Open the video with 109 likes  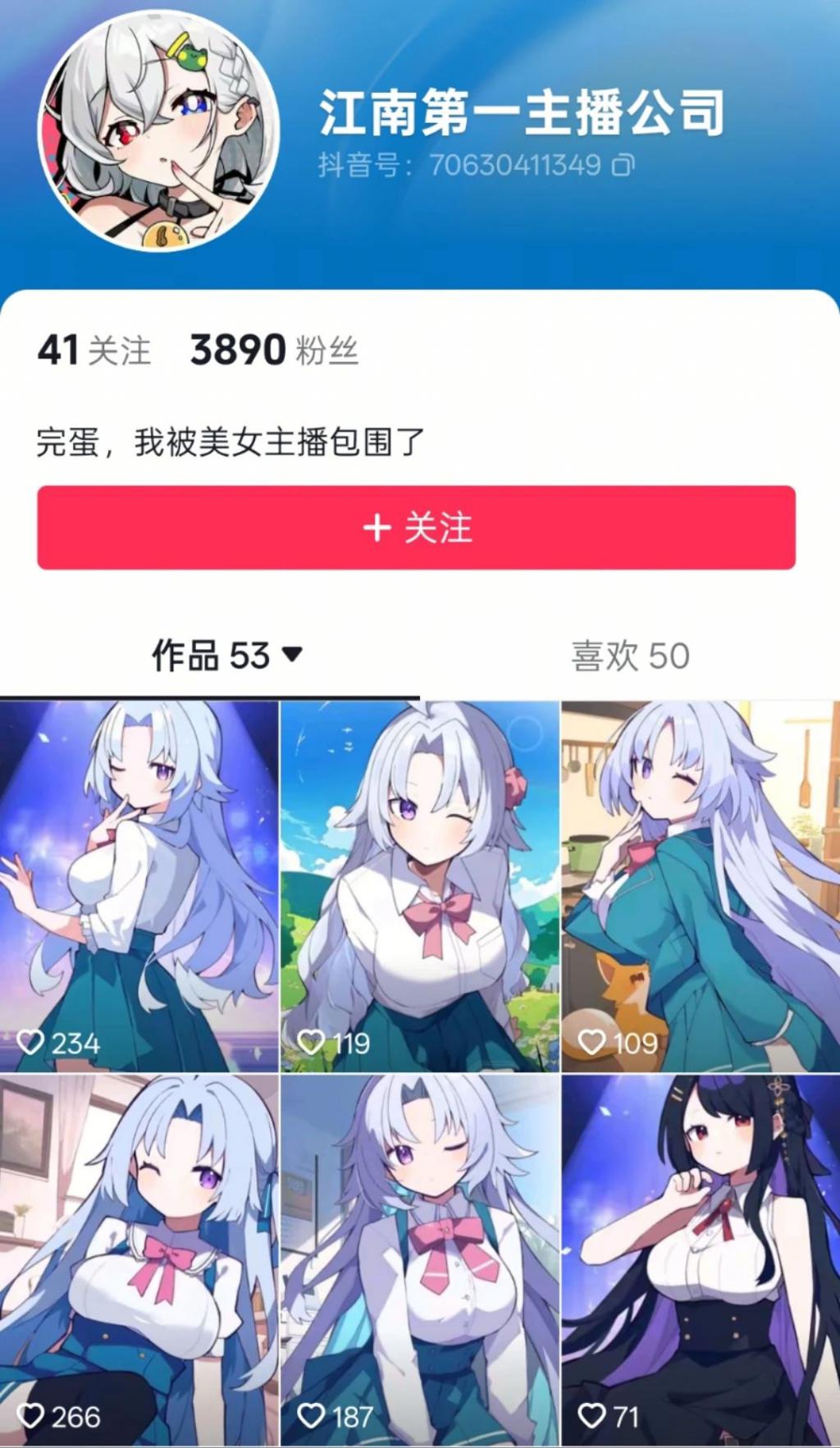point(701,886)
